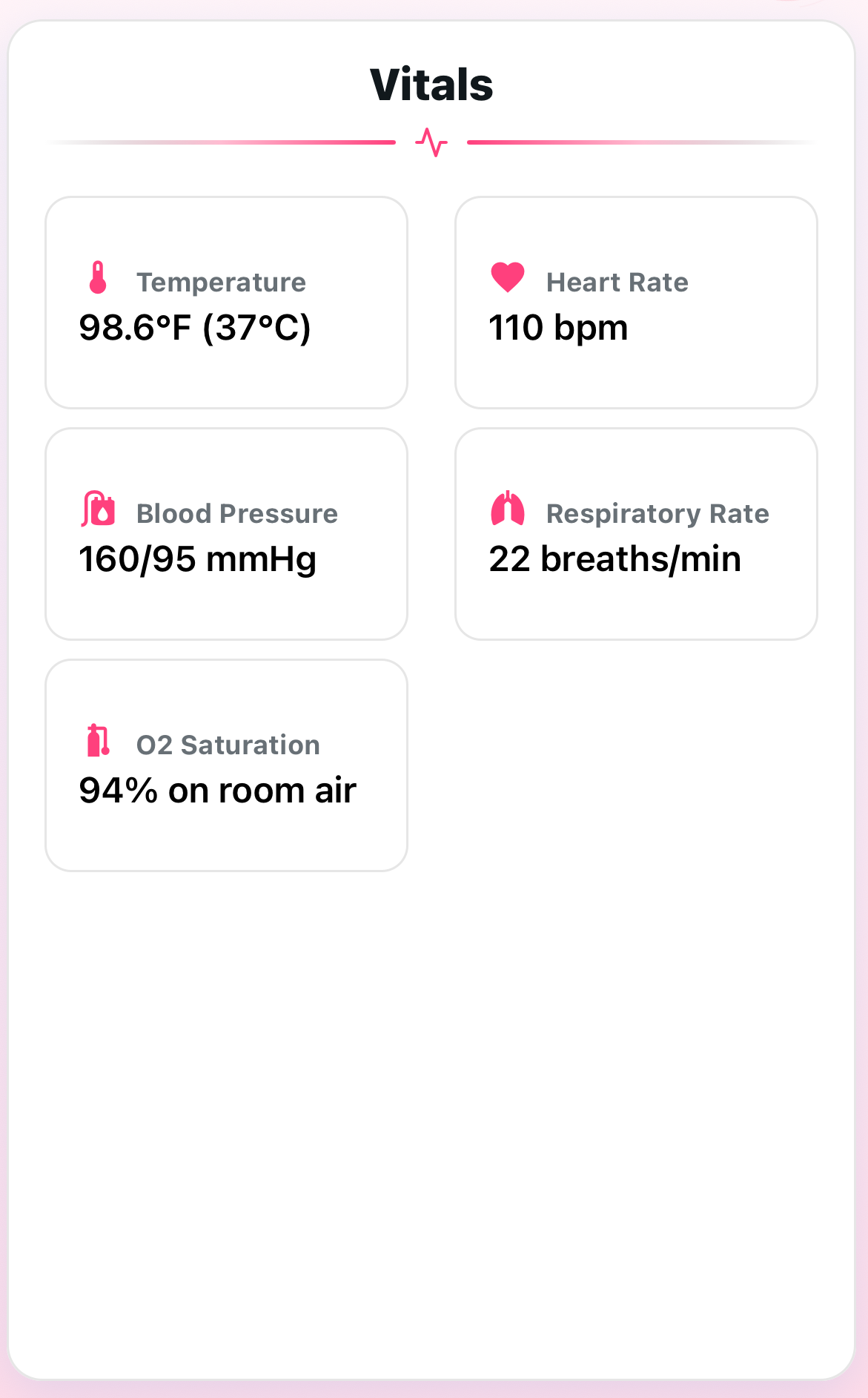Click the 94% on room air value
The height and width of the screenshot is (1398, 868).
tap(217, 789)
